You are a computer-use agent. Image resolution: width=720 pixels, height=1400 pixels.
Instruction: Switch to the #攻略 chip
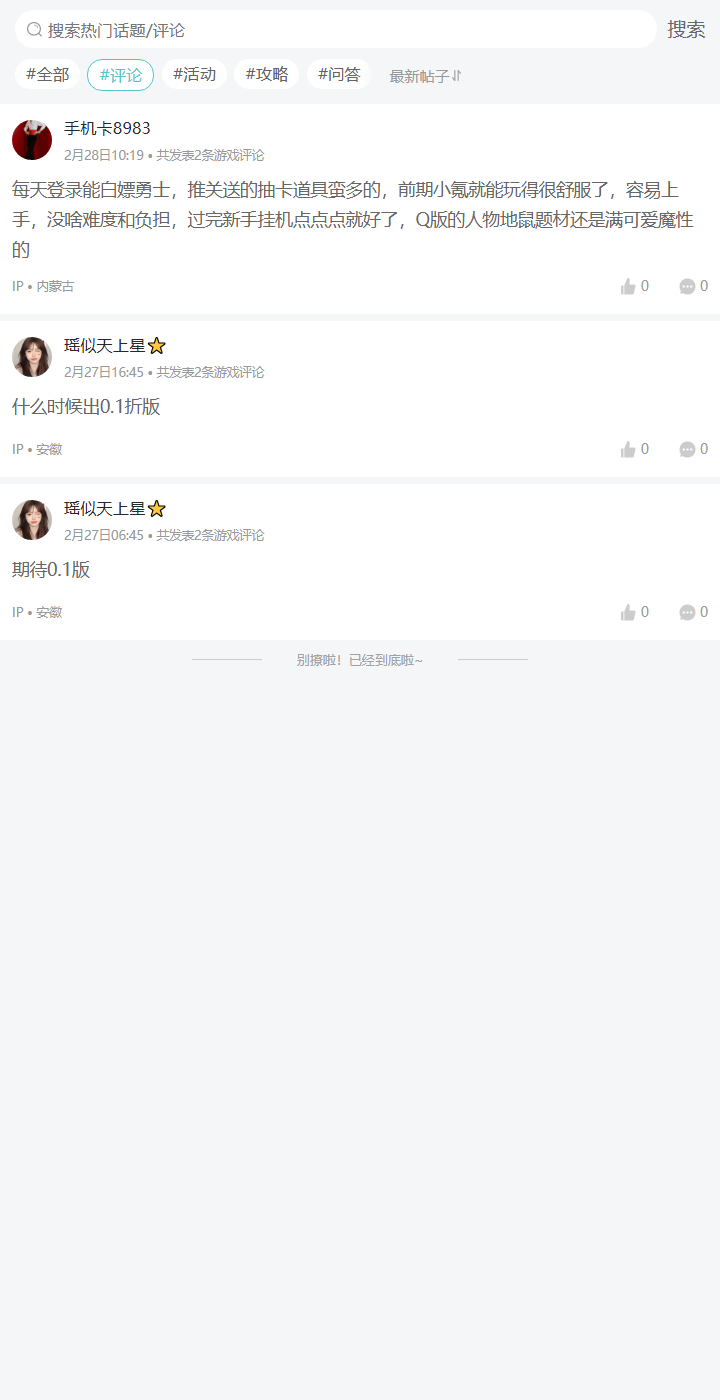(266, 75)
